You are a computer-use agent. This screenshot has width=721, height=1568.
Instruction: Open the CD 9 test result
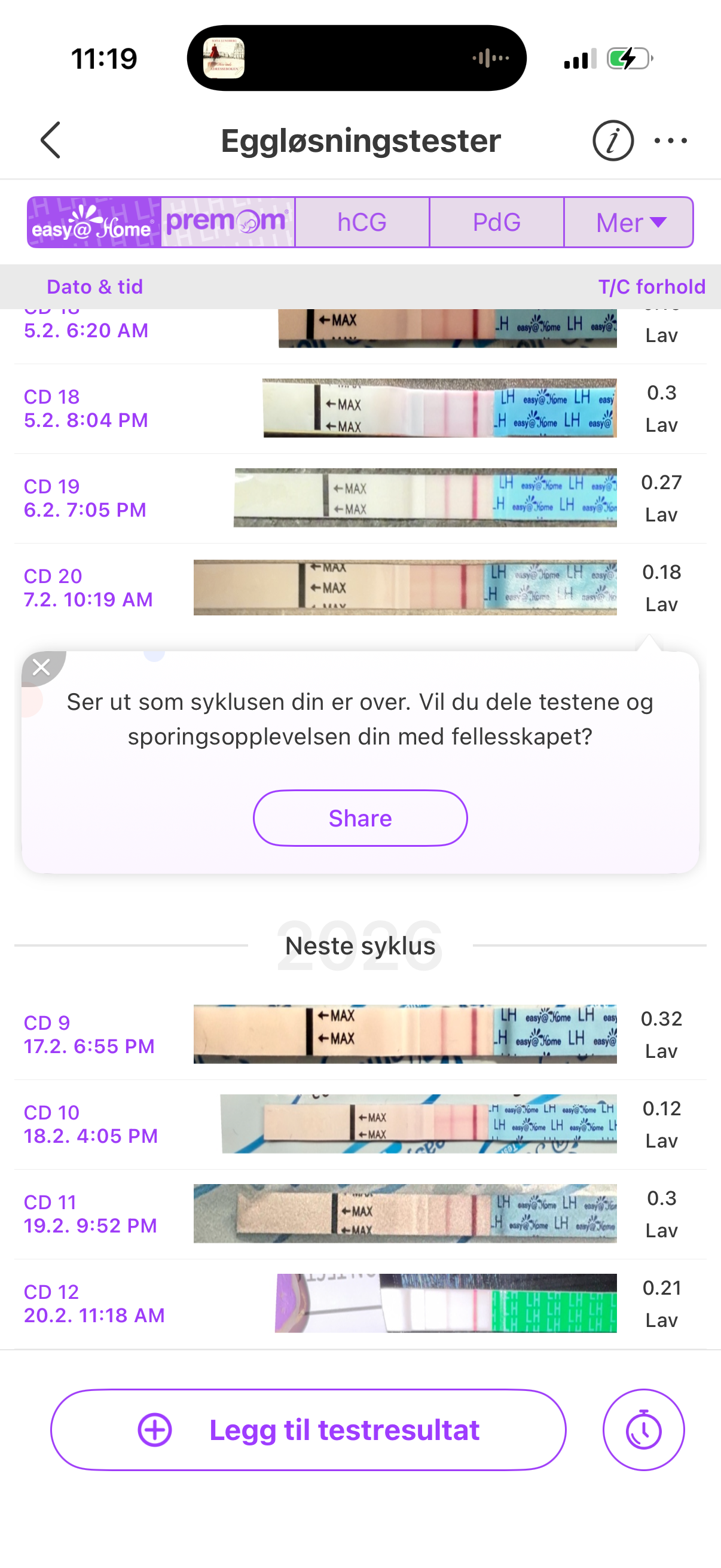click(x=360, y=1034)
